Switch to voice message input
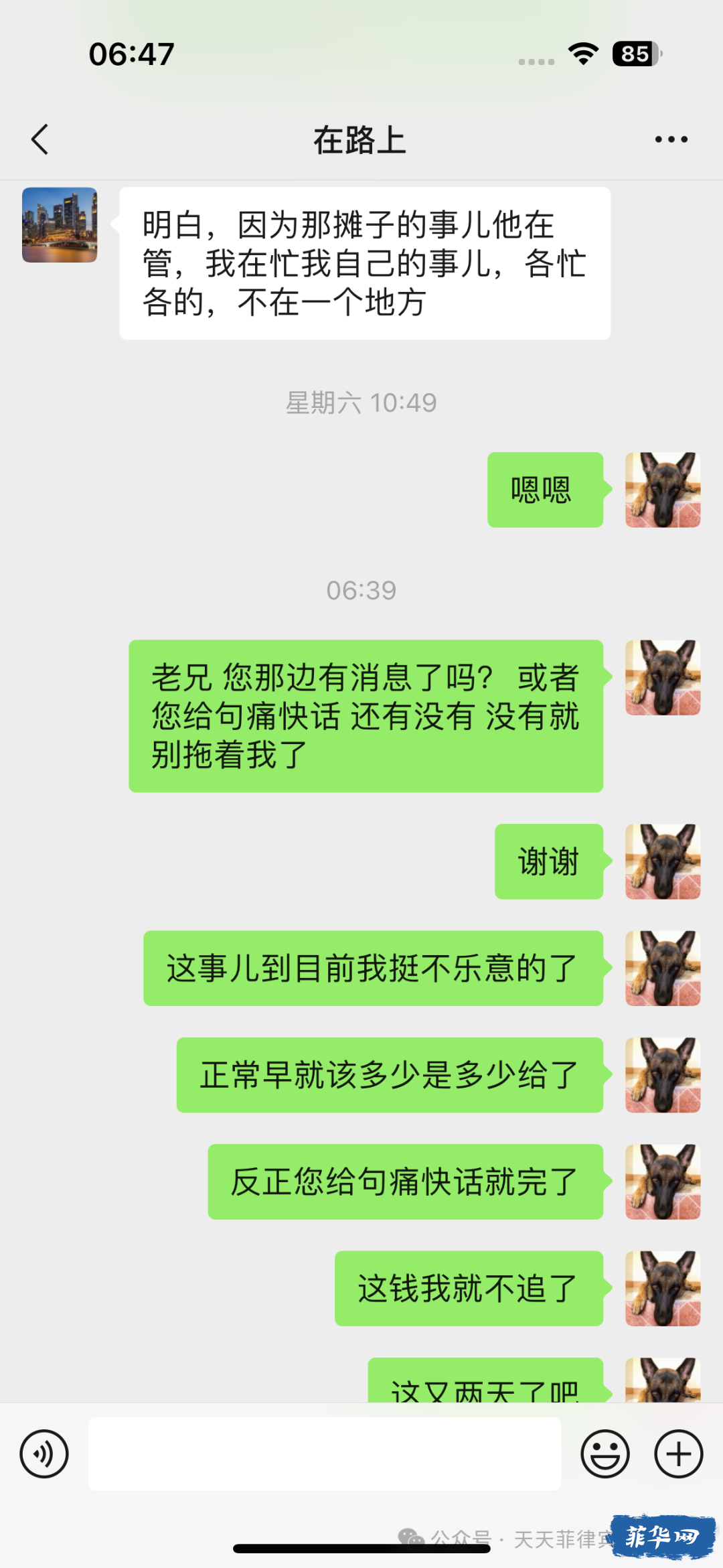Image resolution: width=723 pixels, height=1568 pixels. [x=44, y=1453]
